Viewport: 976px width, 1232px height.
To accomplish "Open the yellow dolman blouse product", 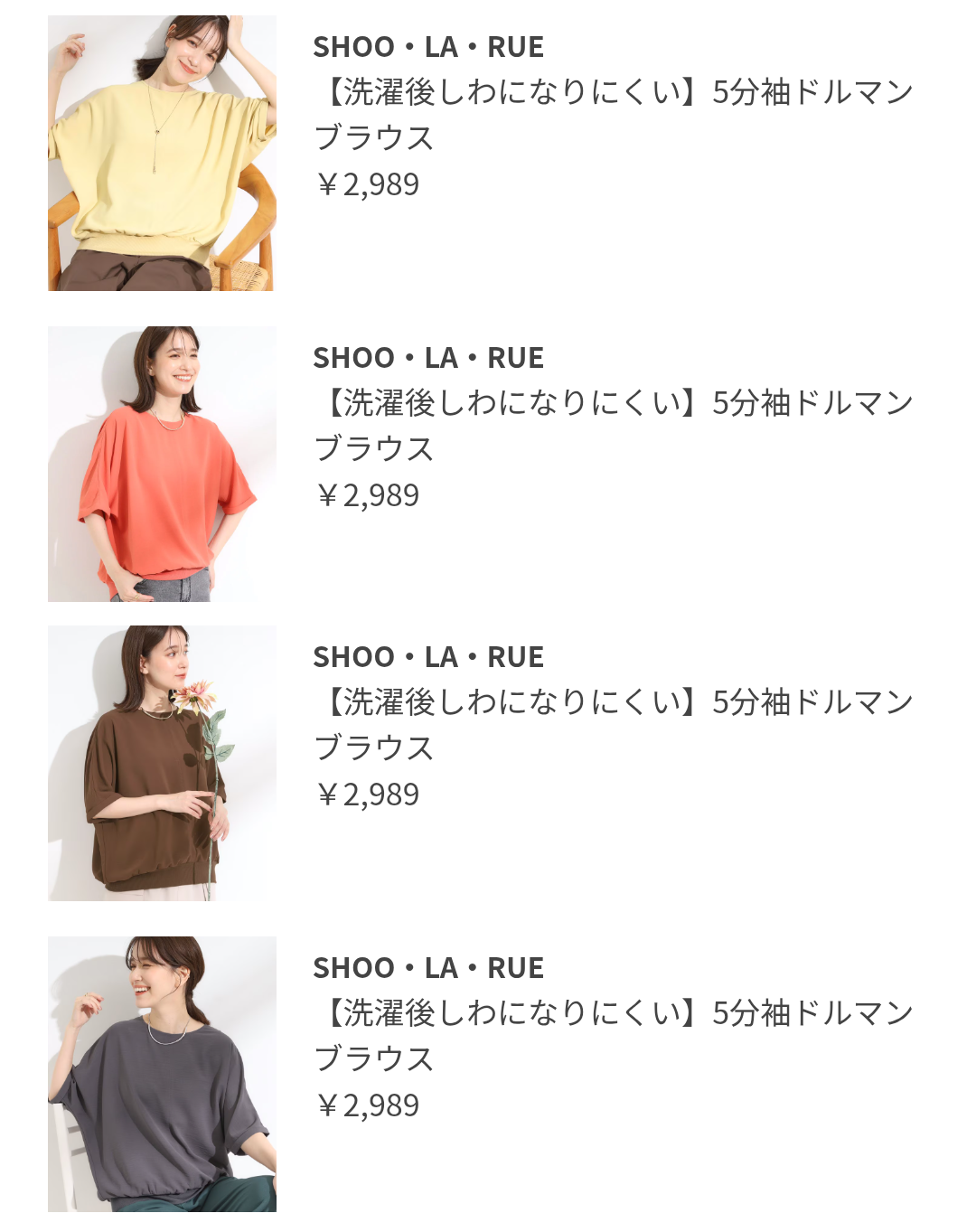I will (x=162, y=154).
